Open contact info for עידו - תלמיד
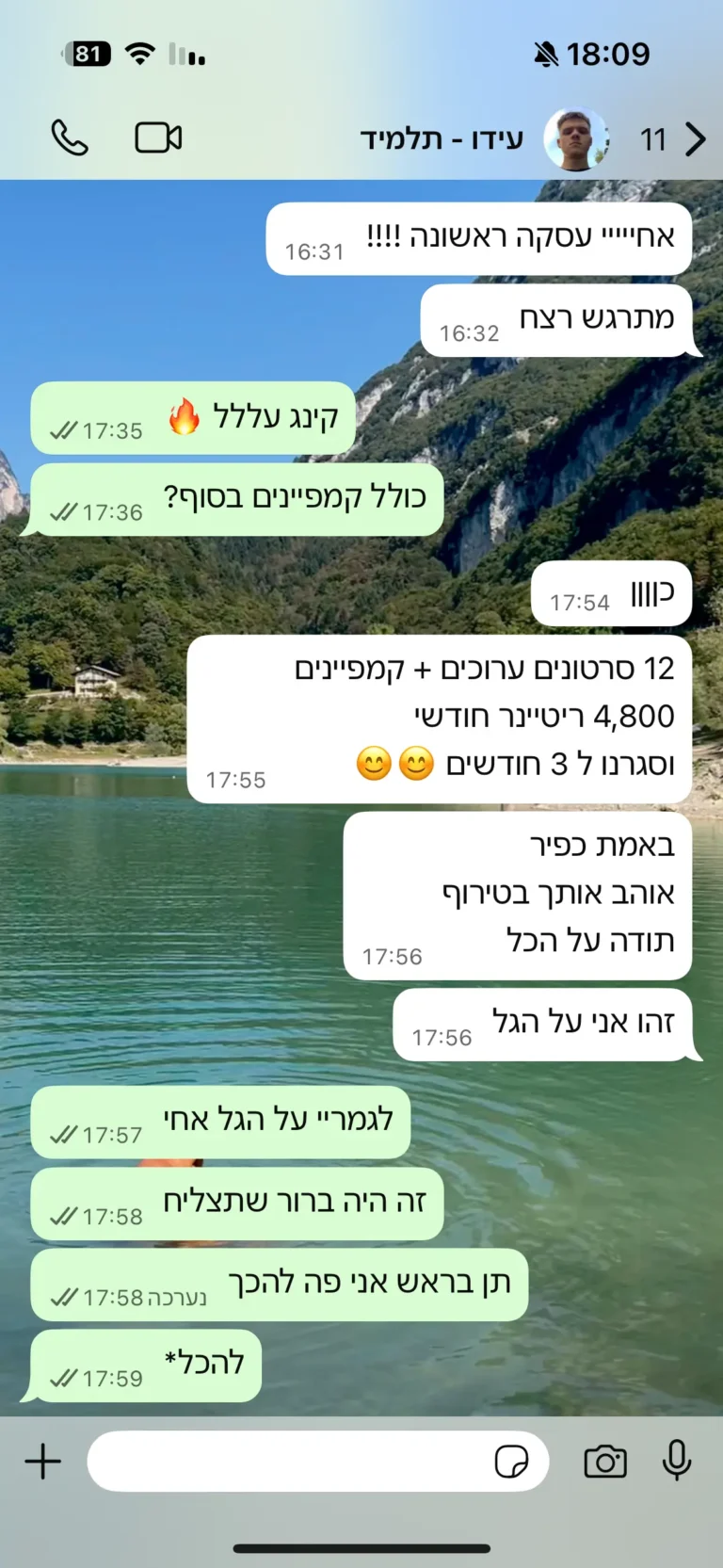Viewport: 723px width, 1568px height. (x=442, y=139)
